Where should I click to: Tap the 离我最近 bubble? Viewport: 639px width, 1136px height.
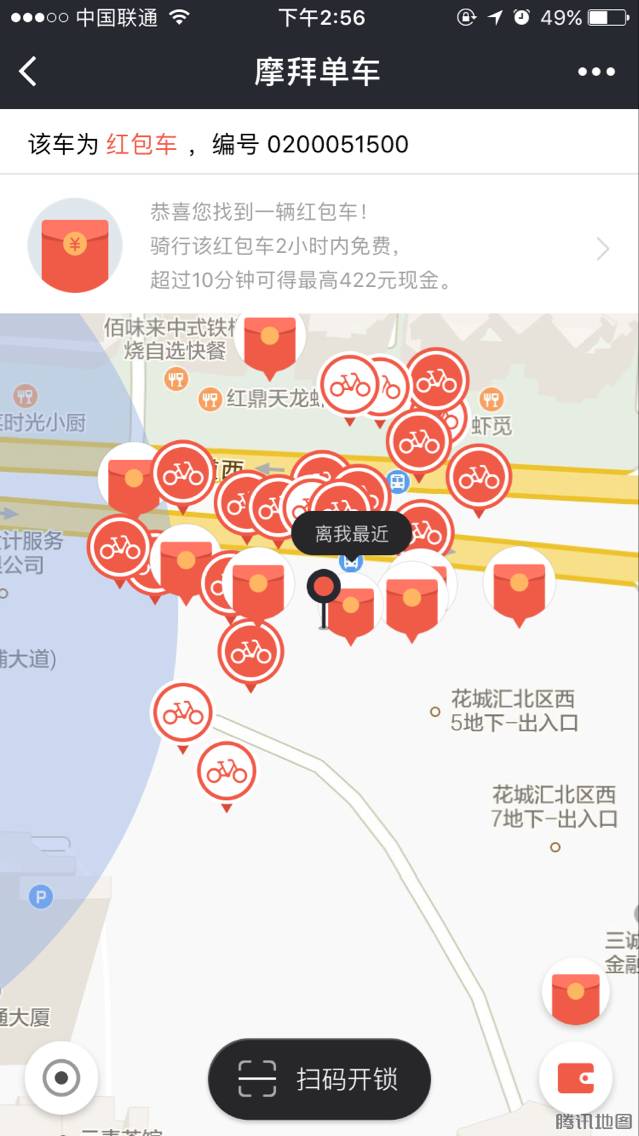point(351,534)
